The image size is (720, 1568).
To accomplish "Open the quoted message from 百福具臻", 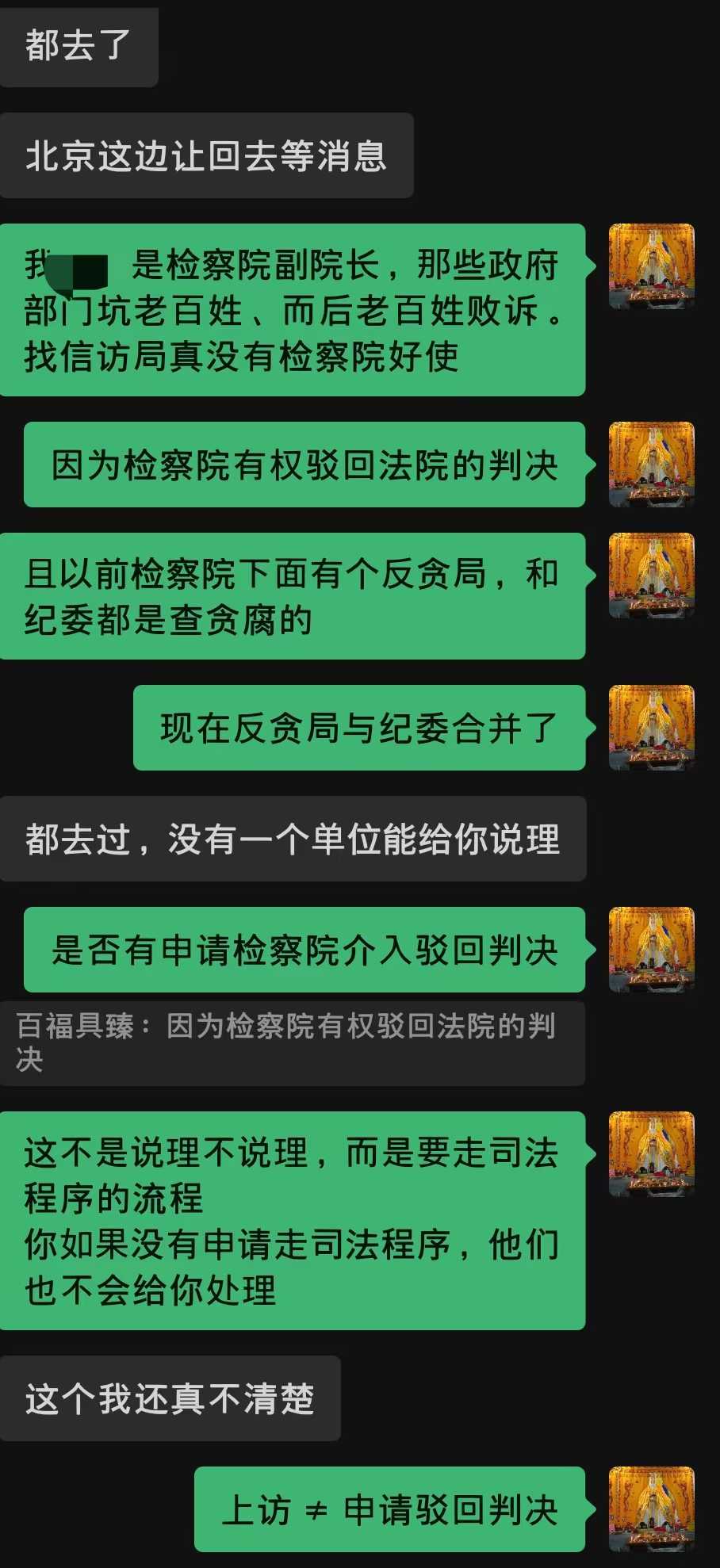I will click(x=292, y=1042).
